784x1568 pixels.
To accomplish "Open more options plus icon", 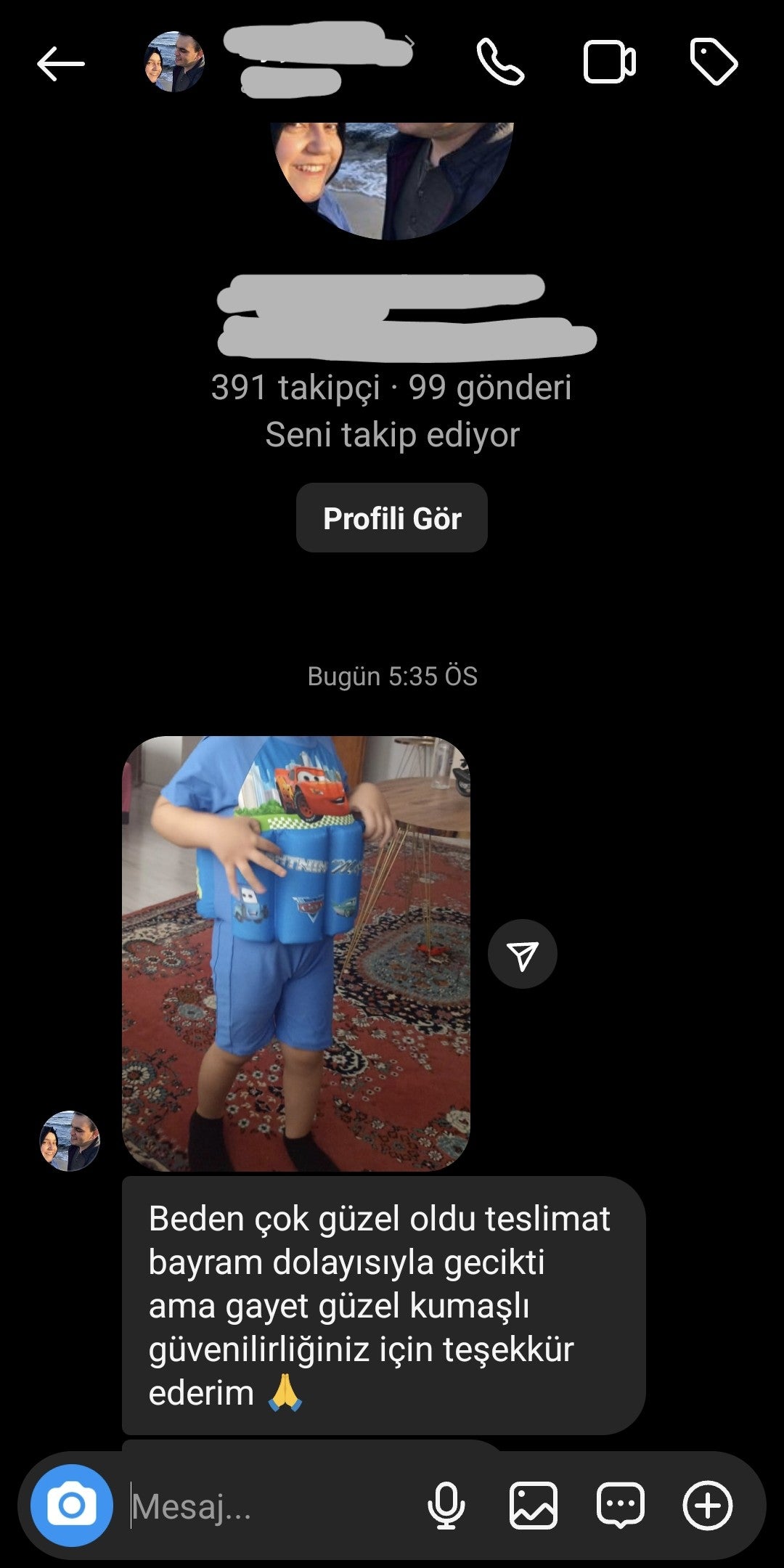I will (707, 1506).
